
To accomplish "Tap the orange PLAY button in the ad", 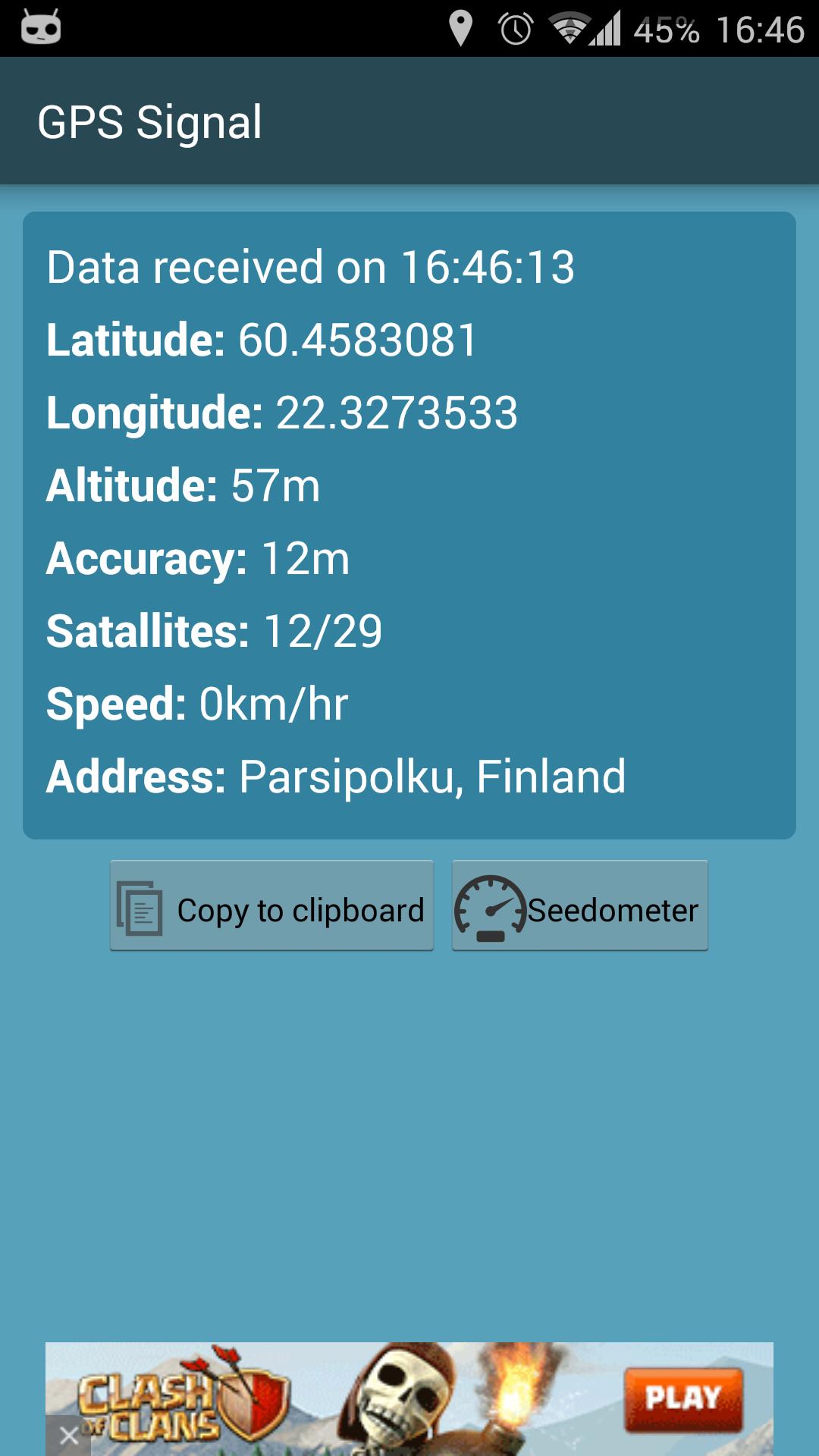I will coord(683,1398).
